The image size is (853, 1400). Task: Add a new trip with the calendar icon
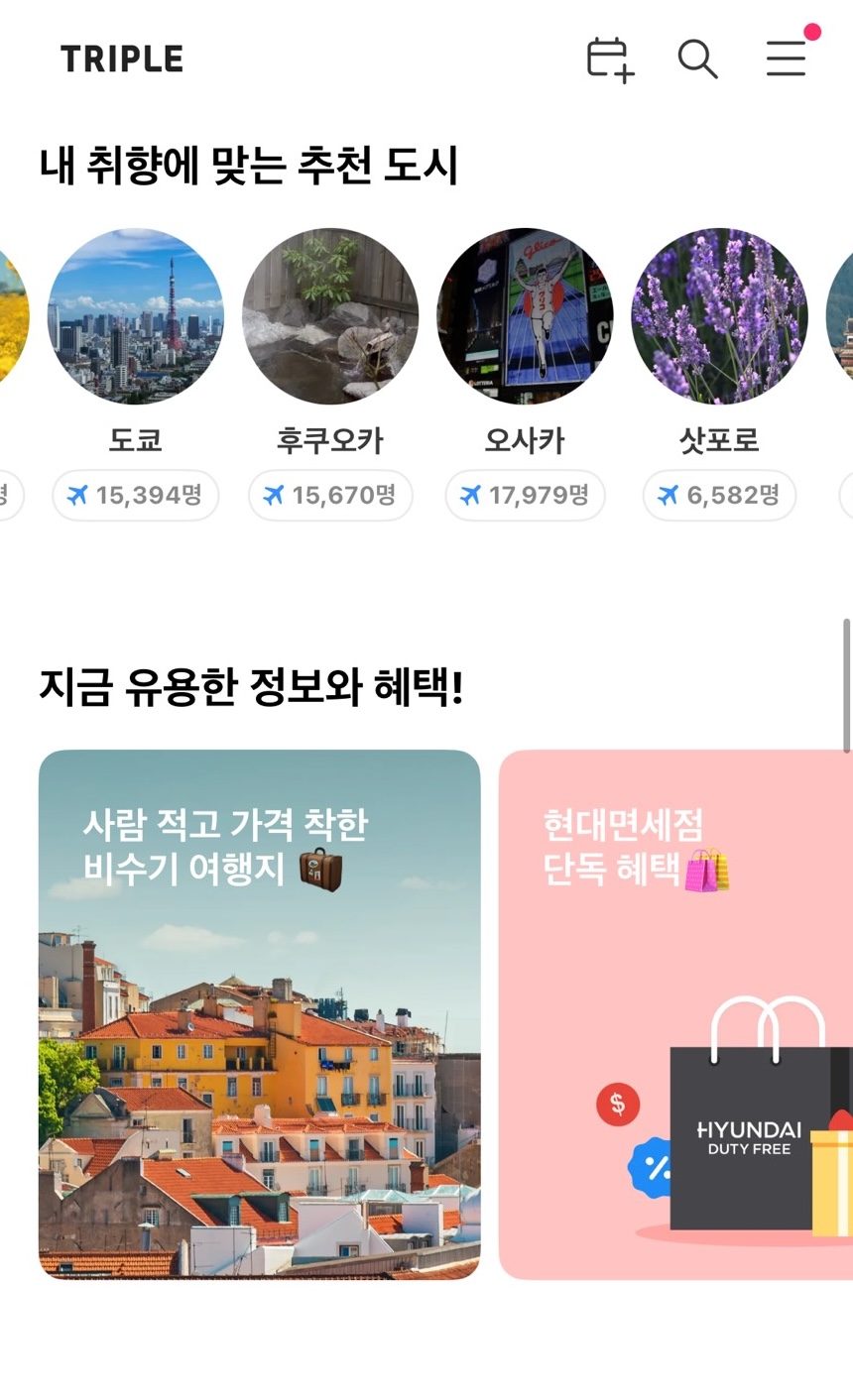point(609,59)
